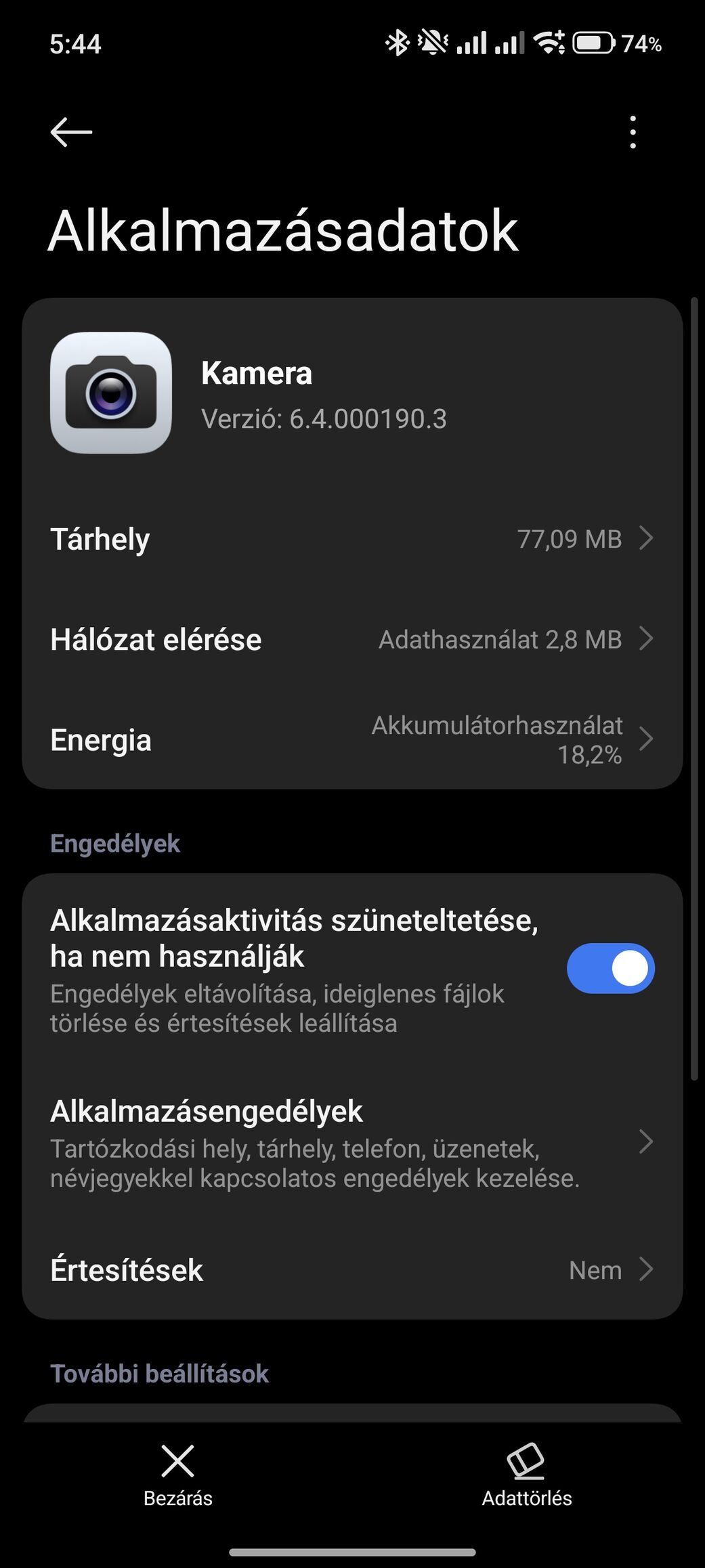Toggle Alkalmazásaktivitás szüneteltetése switch off
705x1568 pixels.
(x=610, y=968)
